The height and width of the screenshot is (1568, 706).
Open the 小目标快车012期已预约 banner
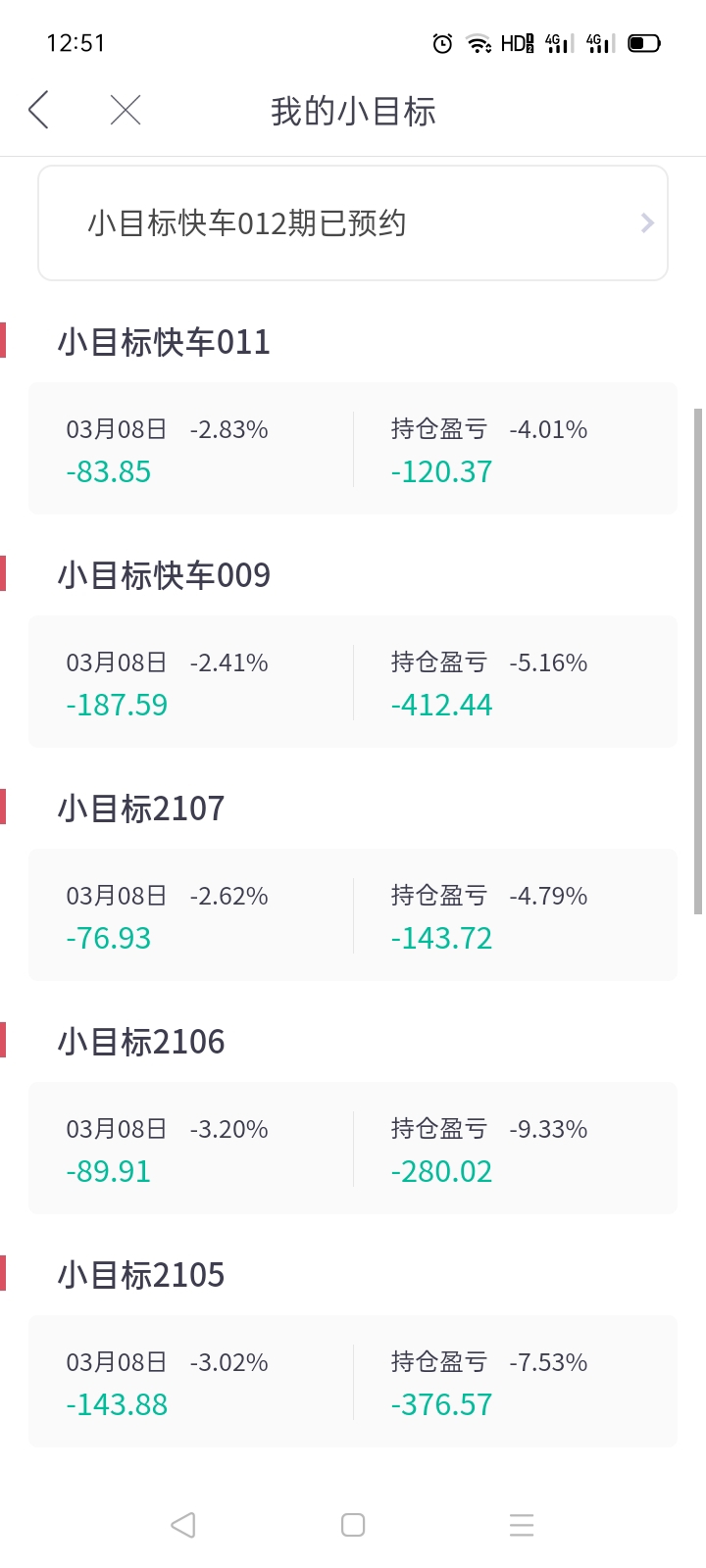(353, 223)
